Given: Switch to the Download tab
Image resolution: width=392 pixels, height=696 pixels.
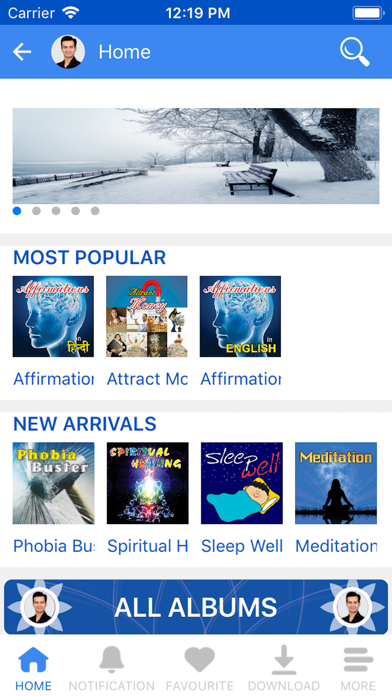Looking at the screenshot, I should pos(284,669).
